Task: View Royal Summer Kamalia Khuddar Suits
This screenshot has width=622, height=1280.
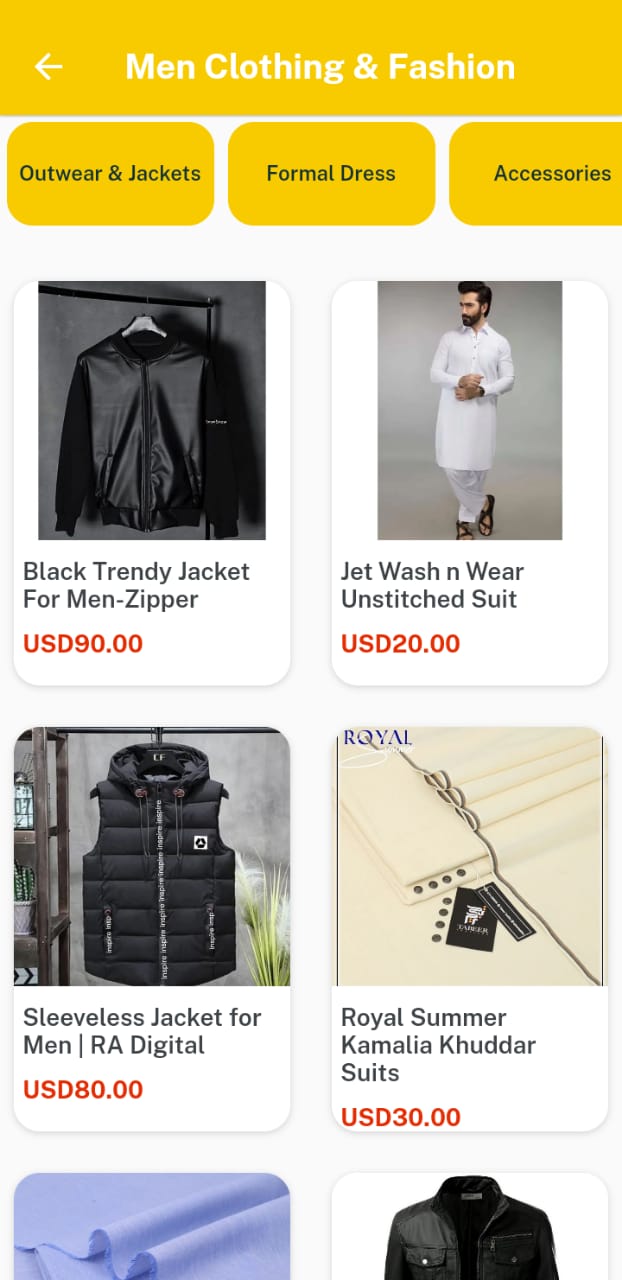Action: coord(470,929)
